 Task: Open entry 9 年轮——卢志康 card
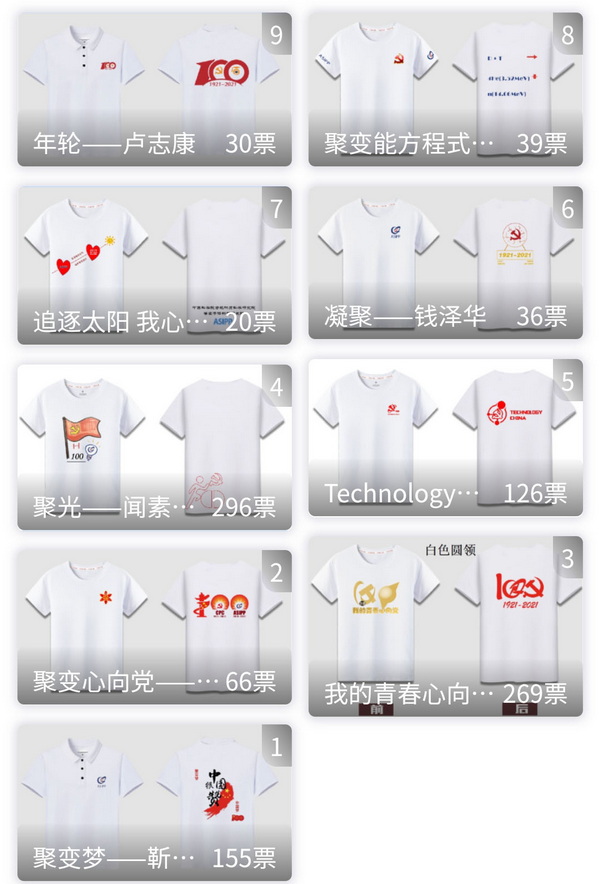[154, 89]
